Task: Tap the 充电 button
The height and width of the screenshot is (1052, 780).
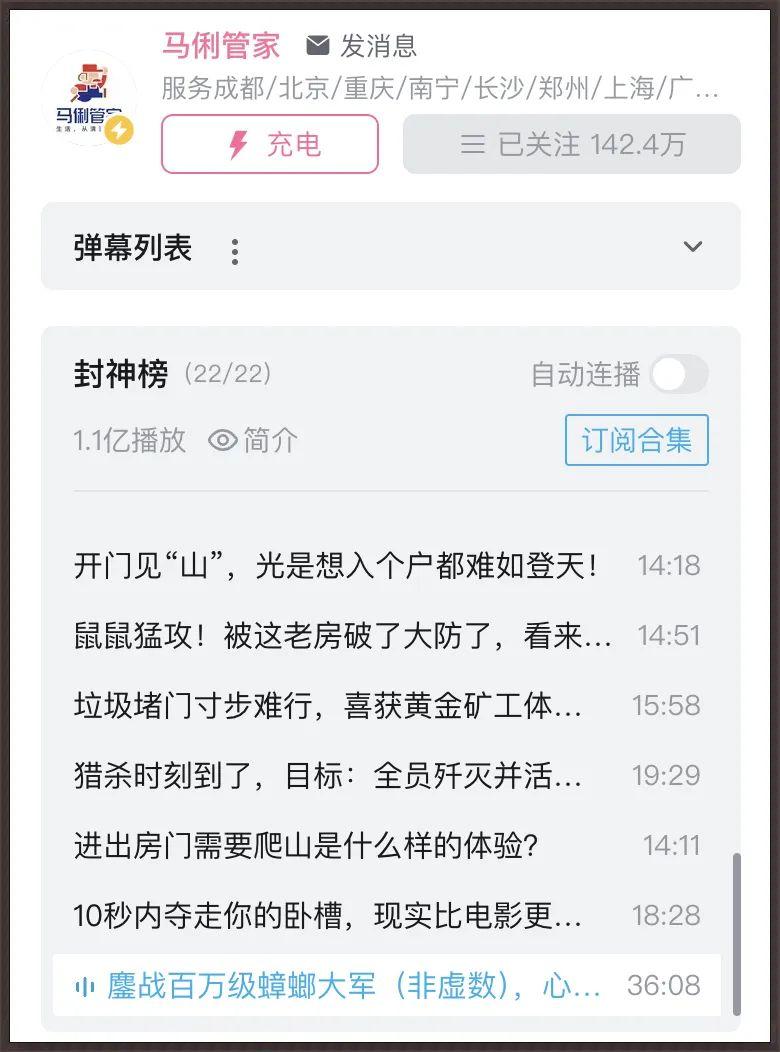Action: [x=270, y=144]
